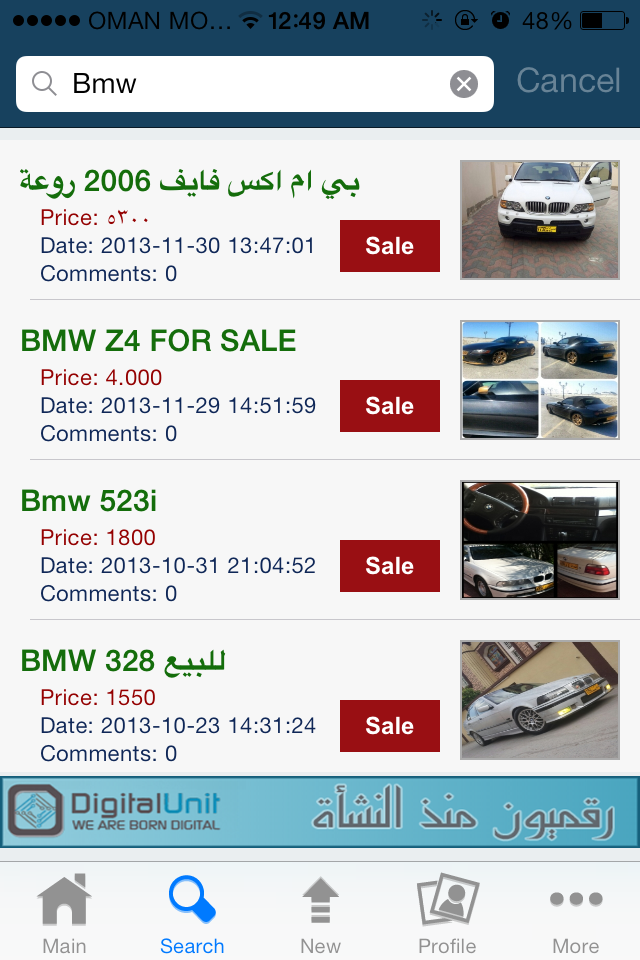This screenshot has height=960, width=640.
Task: View the photo of the BMW 328
Action: (x=539, y=700)
